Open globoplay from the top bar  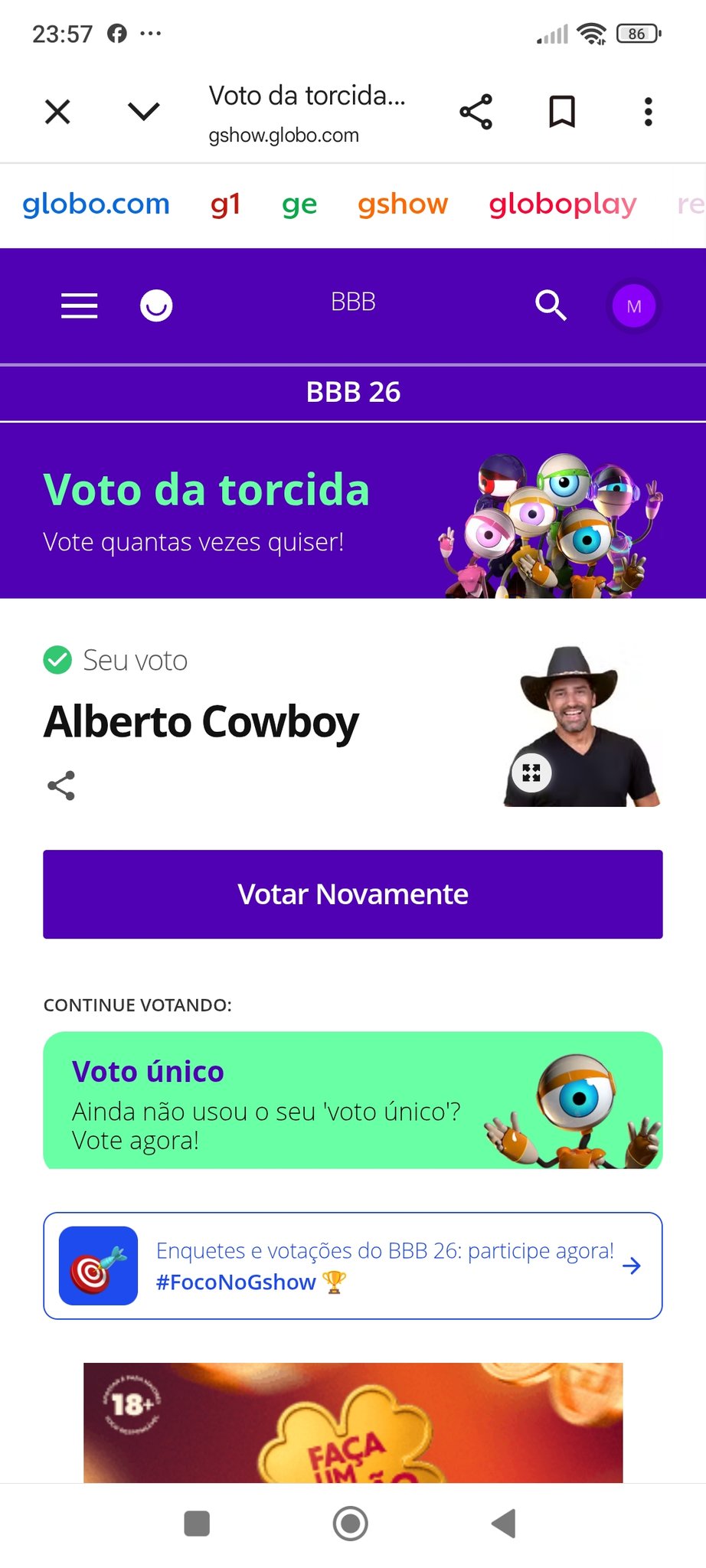[563, 204]
